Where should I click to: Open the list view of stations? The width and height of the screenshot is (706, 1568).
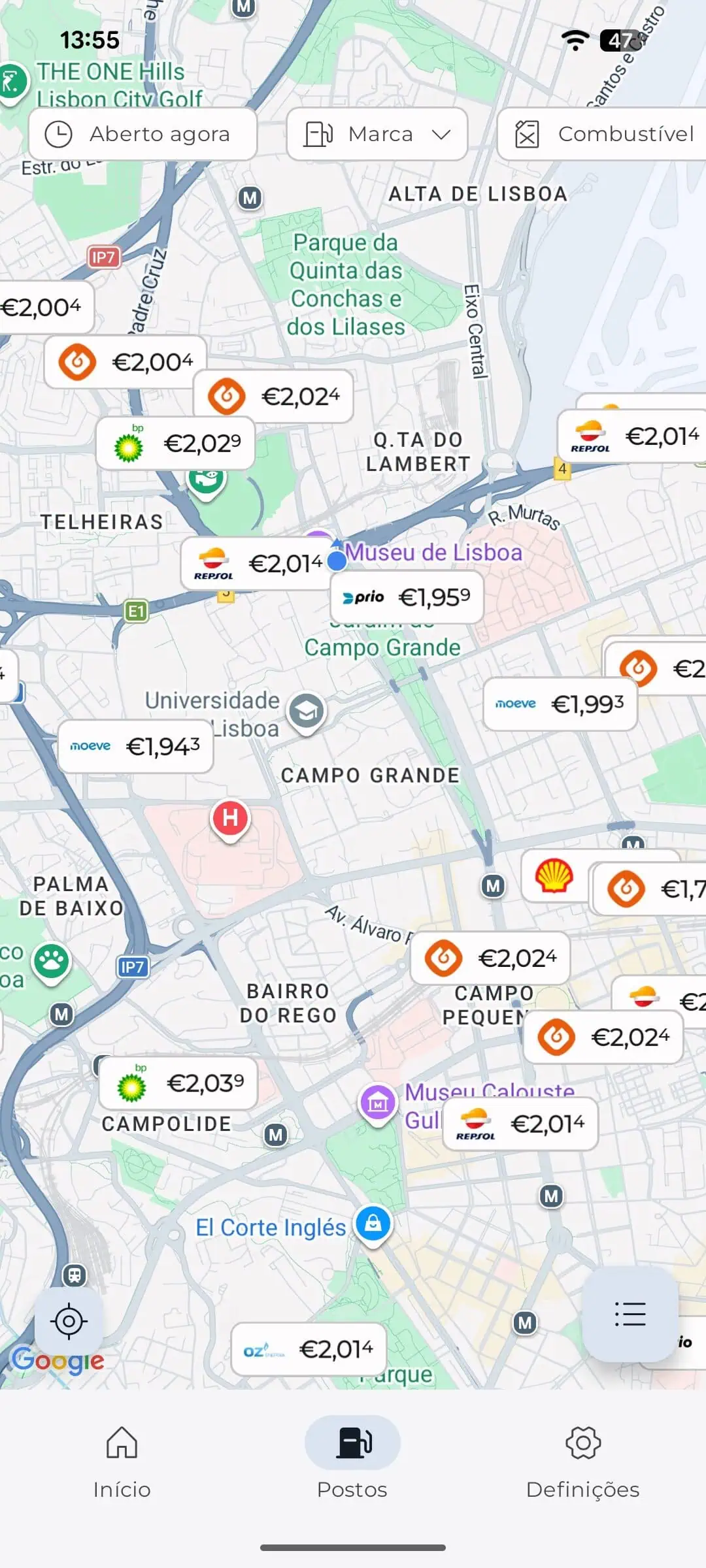pos(630,1314)
